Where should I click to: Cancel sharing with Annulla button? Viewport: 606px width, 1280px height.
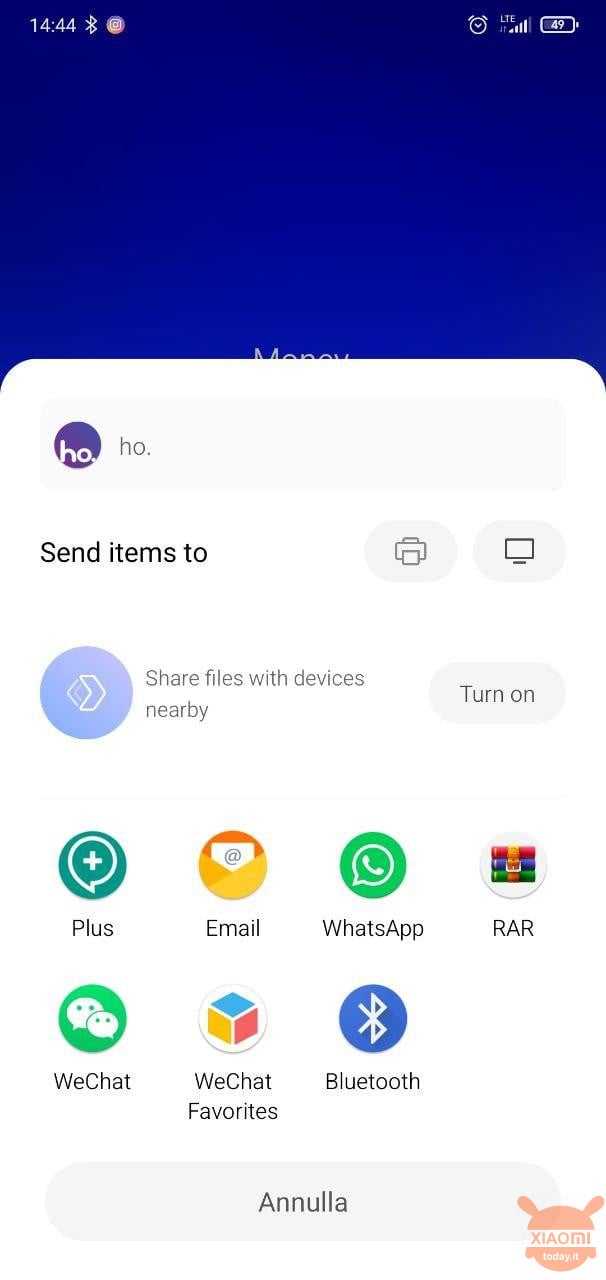click(x=303, y=1202)
